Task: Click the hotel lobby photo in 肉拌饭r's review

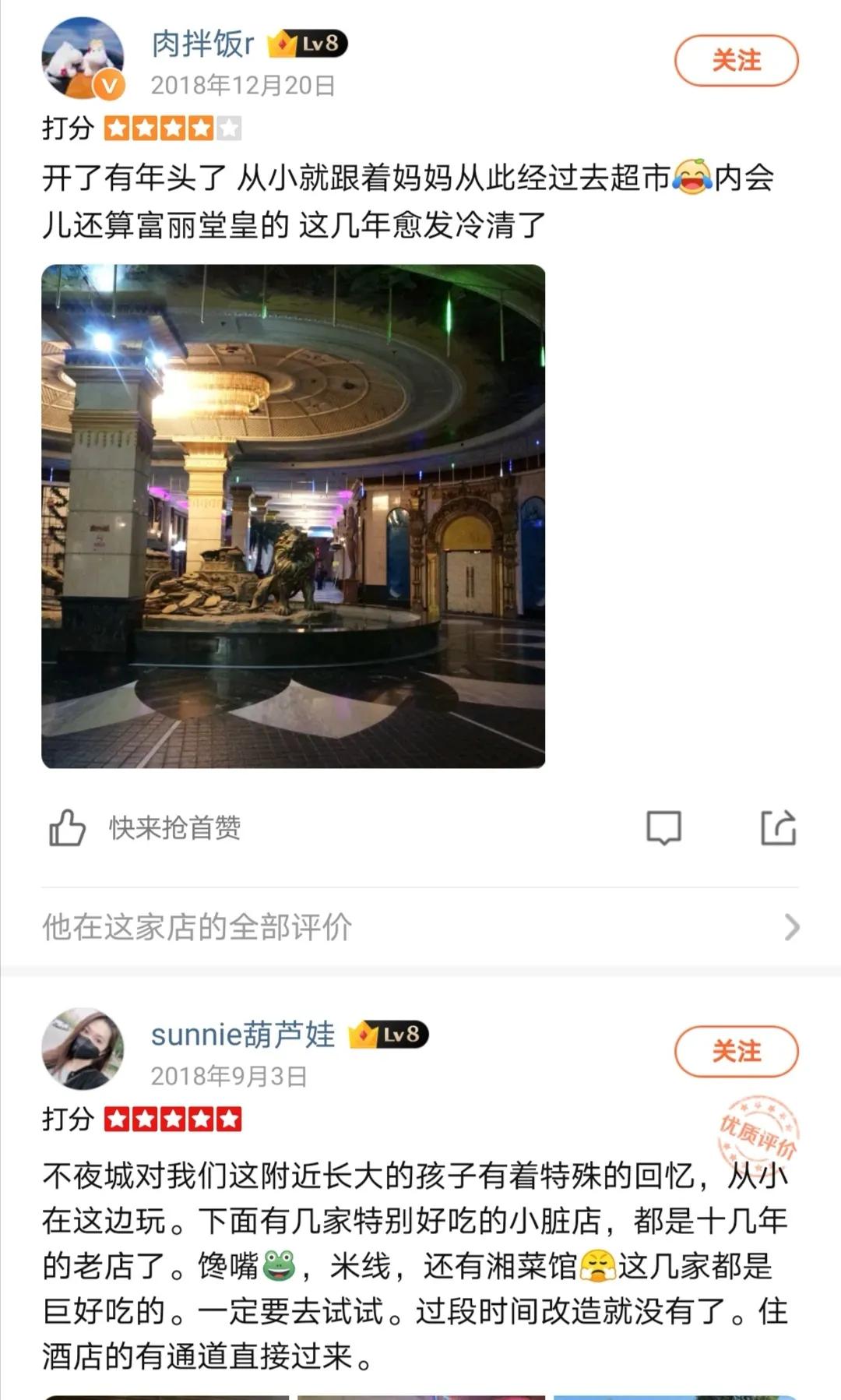Action: 294,516
